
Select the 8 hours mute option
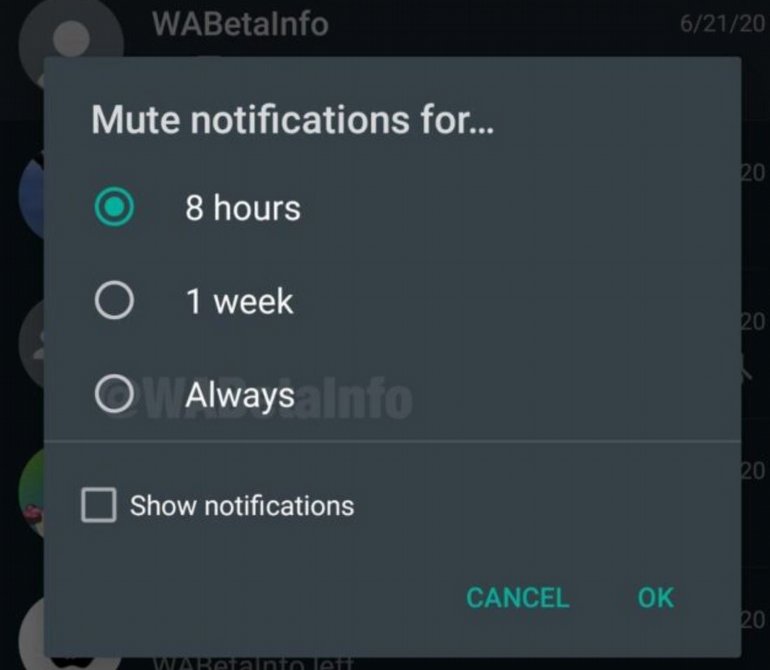pos(114,208)
